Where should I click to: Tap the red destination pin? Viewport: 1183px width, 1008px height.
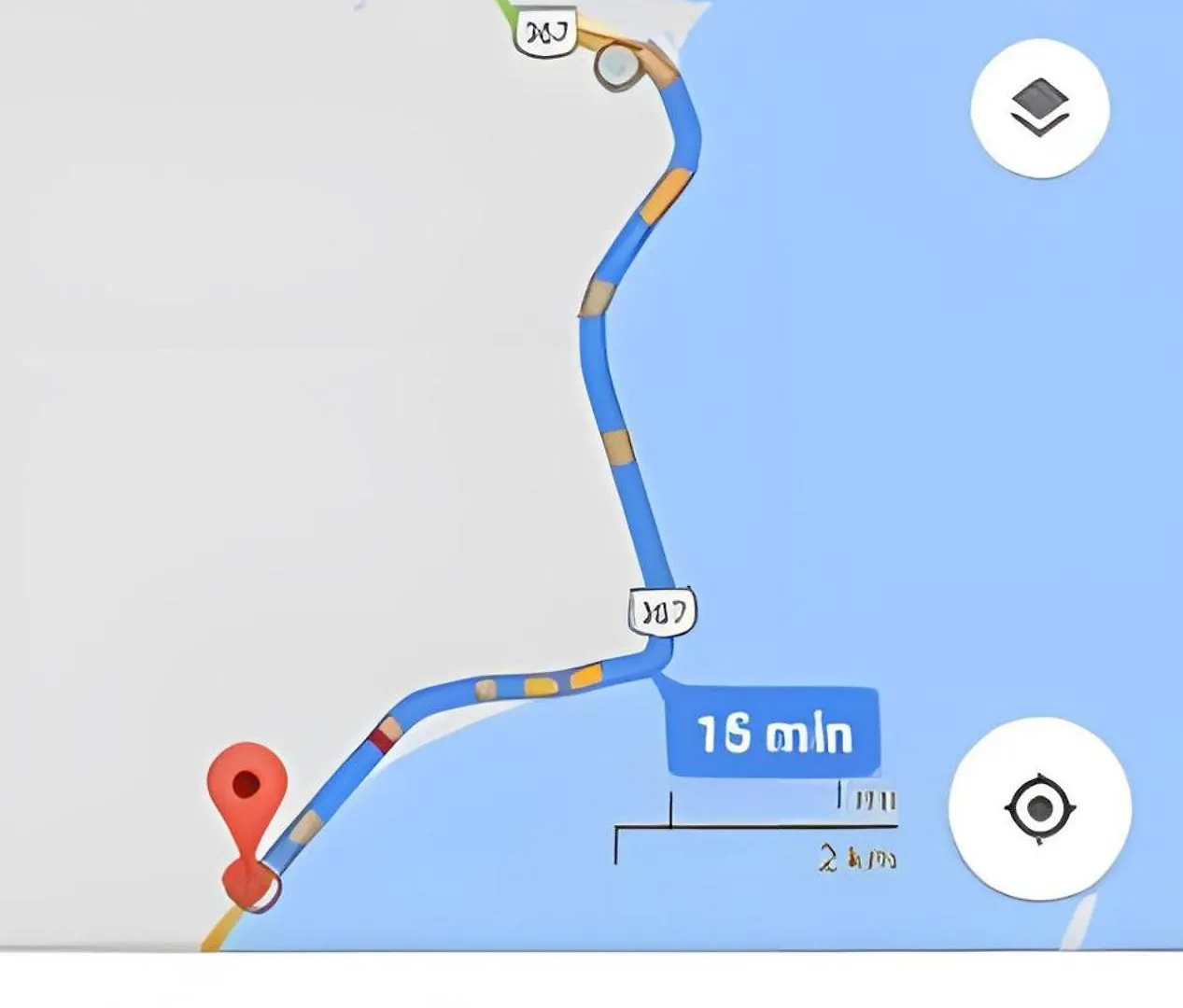[x=246, y=789]
